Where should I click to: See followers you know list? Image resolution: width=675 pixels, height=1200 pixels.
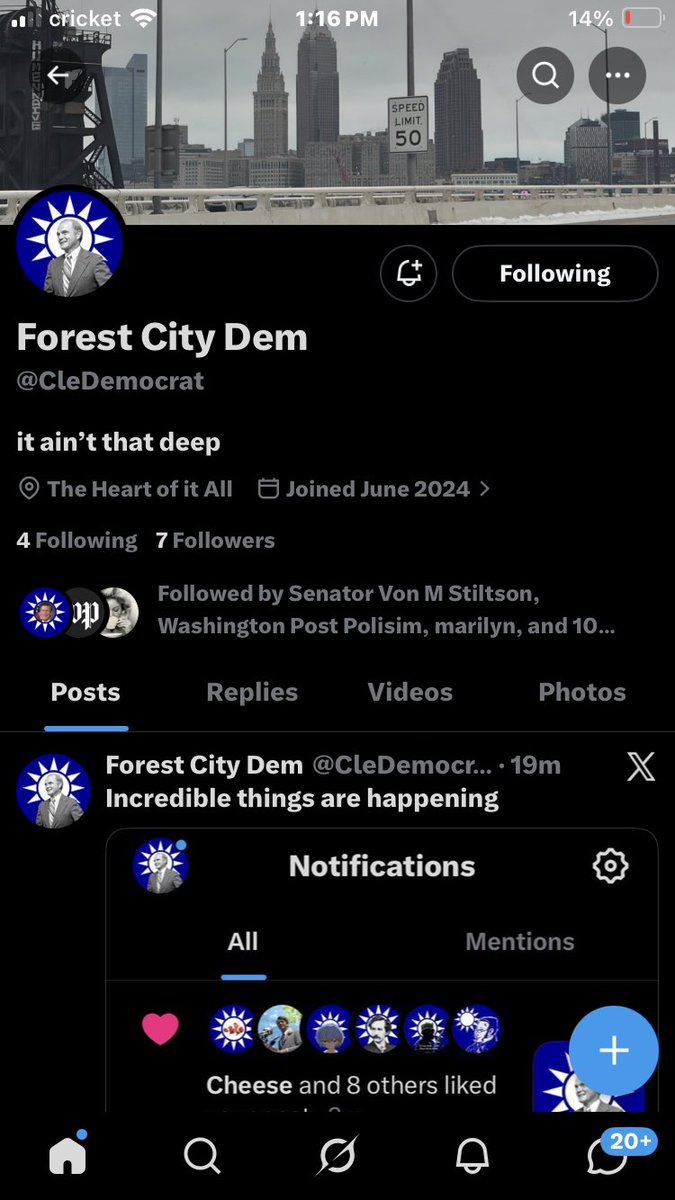tap(385, 610)
